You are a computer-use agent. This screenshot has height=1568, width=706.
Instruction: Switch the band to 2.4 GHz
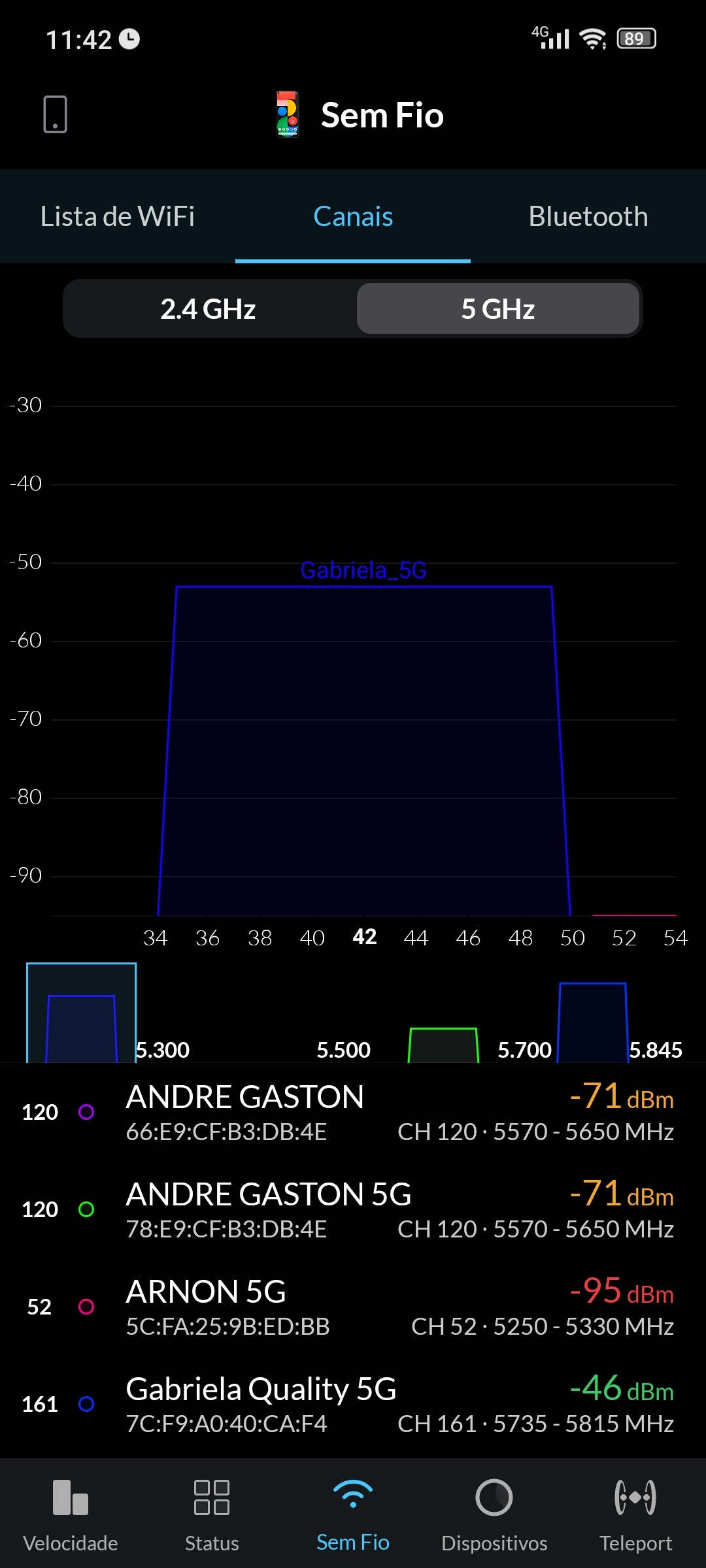click(x=209, y=309)
